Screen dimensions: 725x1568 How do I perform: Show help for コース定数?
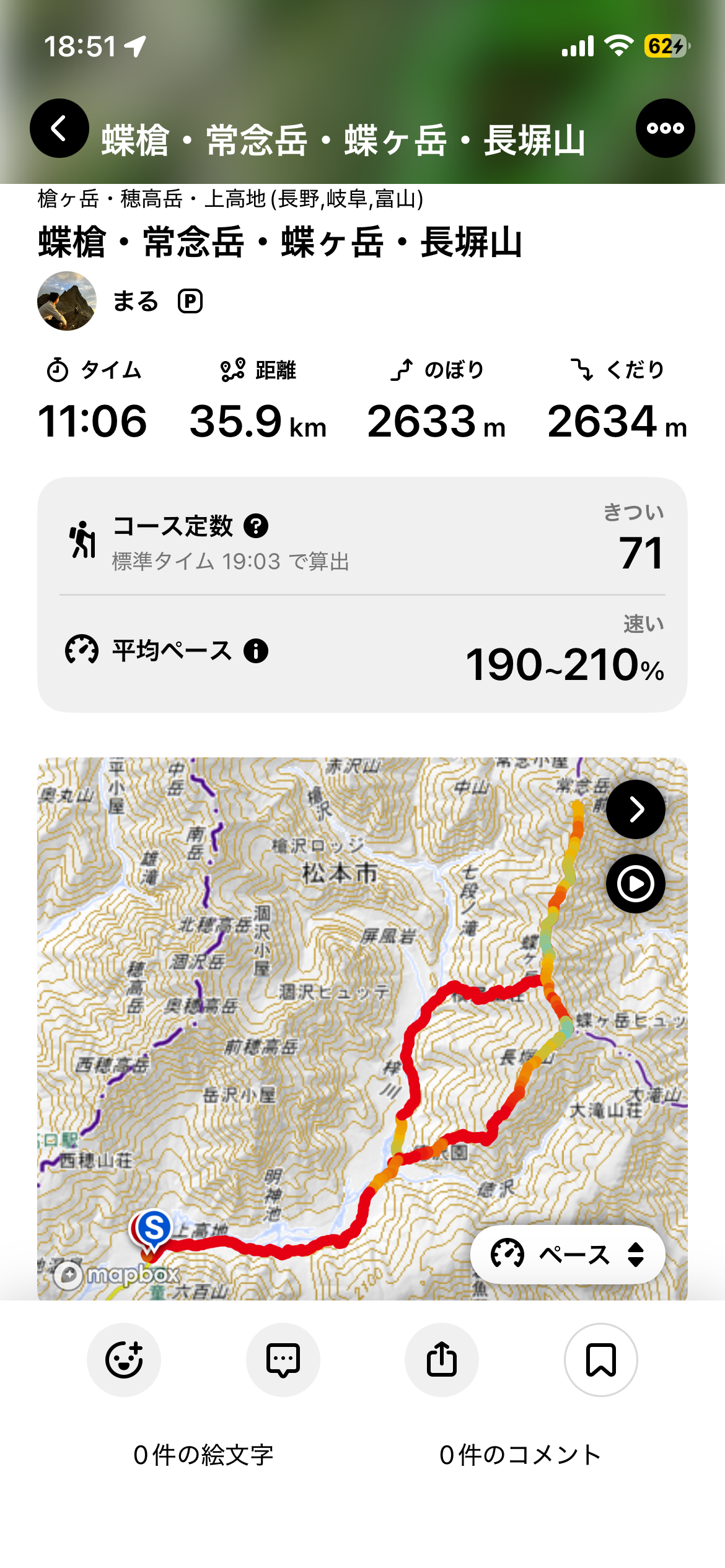pyautogui.click(x=256, y=526)
